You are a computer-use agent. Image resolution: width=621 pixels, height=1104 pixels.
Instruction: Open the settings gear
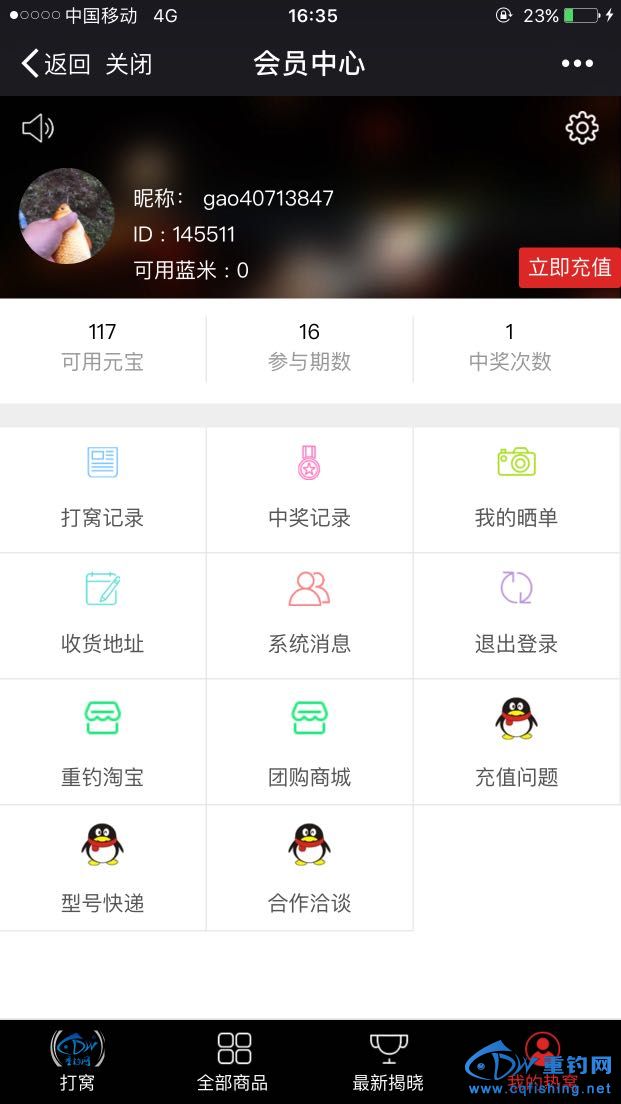point(581,128)
